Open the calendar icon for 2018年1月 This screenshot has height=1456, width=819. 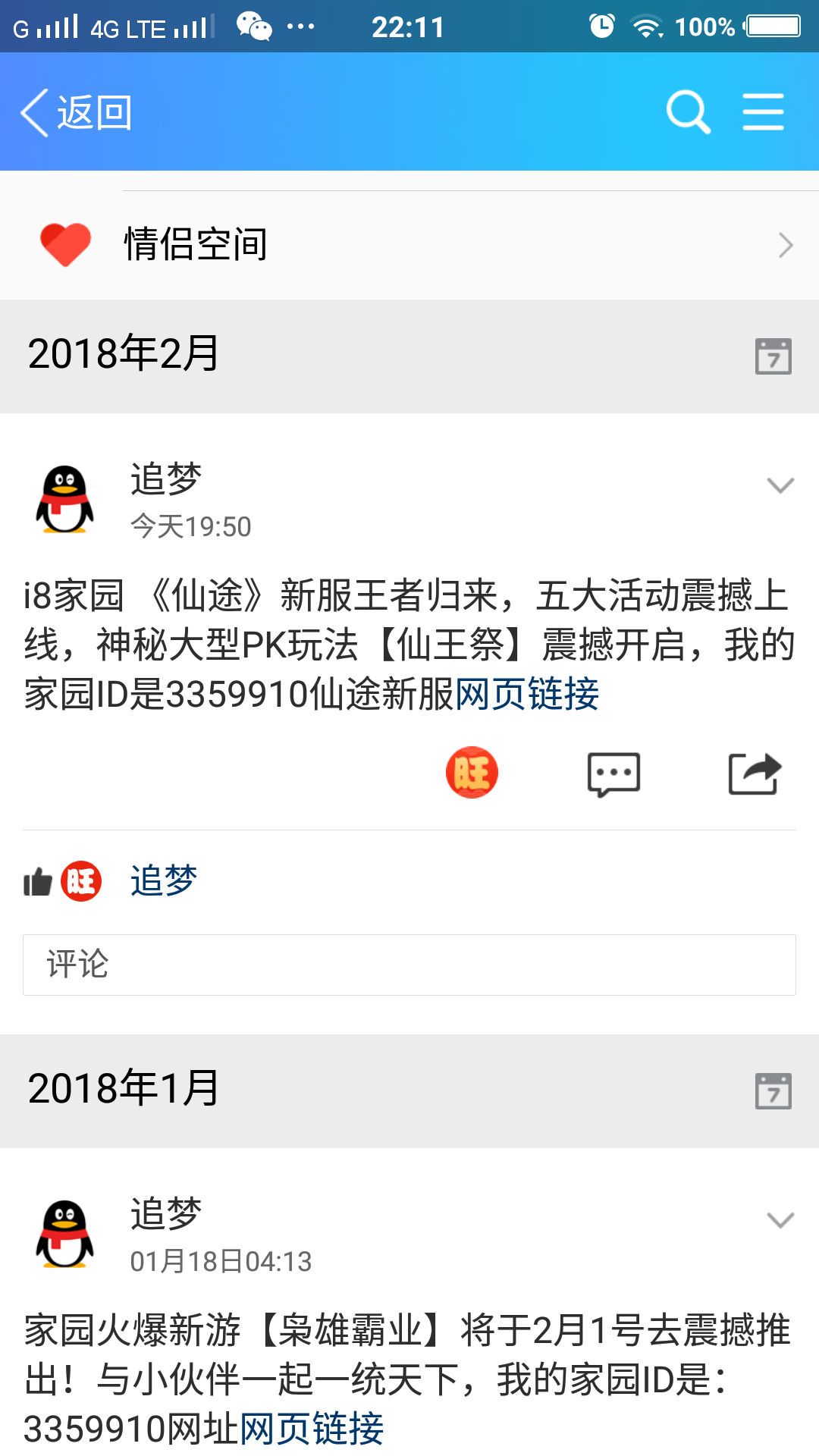pos(773,1090)
